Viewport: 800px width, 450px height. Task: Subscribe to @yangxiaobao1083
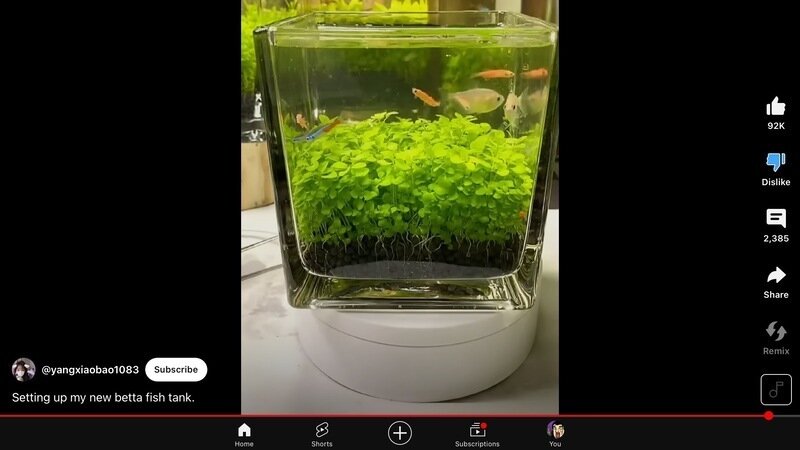point(176,370)
